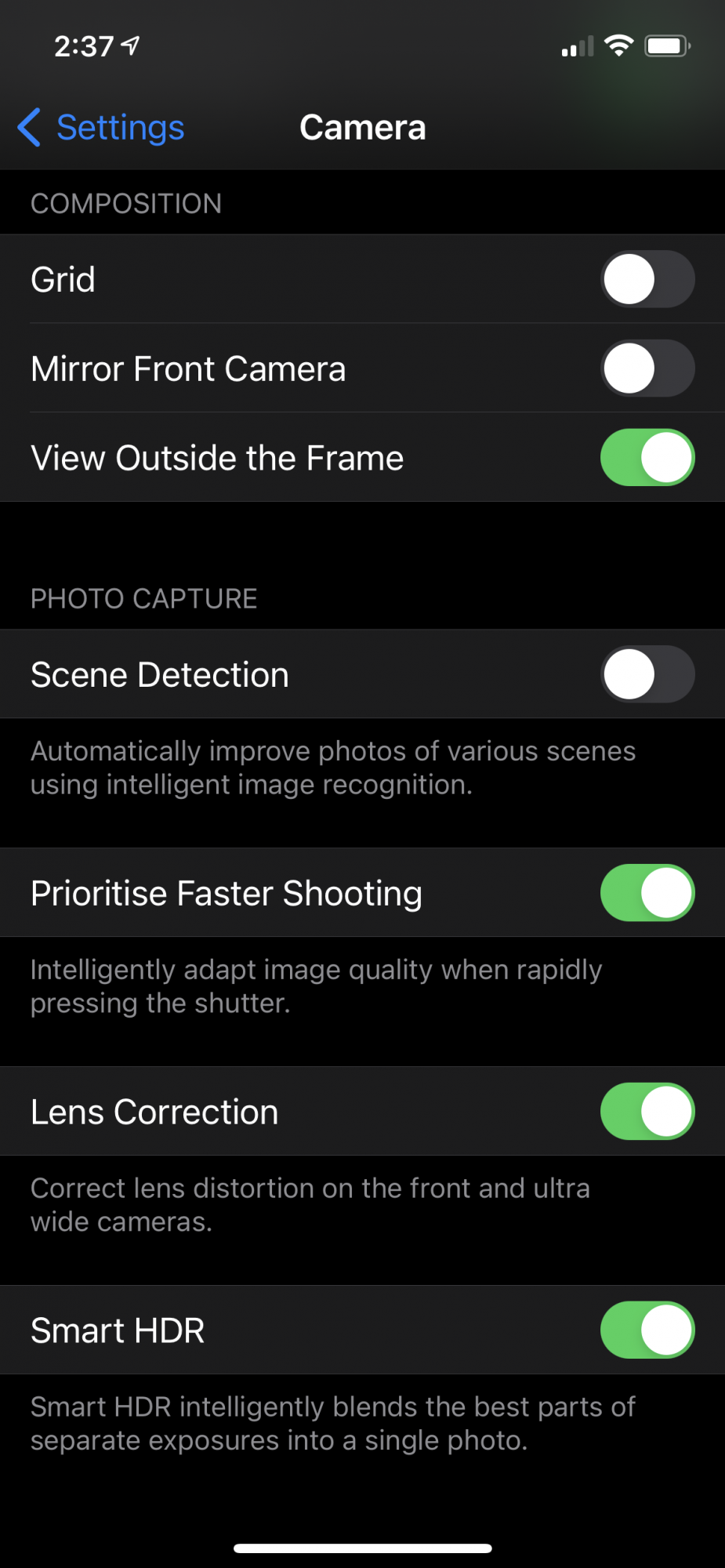This screenshot has height=1568, width=725.
Task: Go back to Settings
Action: point(102,128)
